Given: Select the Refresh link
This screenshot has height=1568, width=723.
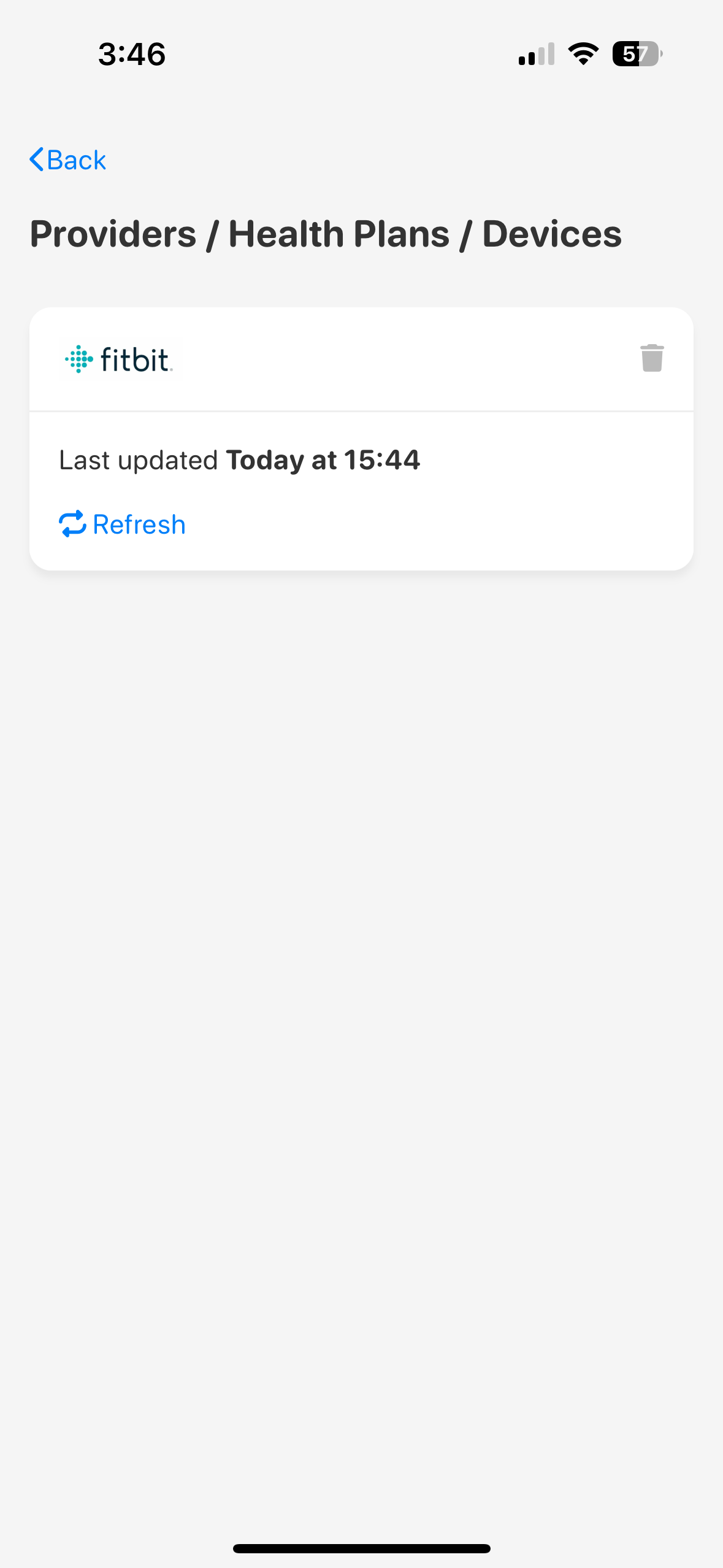Looking at the screenshot, I should [x=139, y=525].
